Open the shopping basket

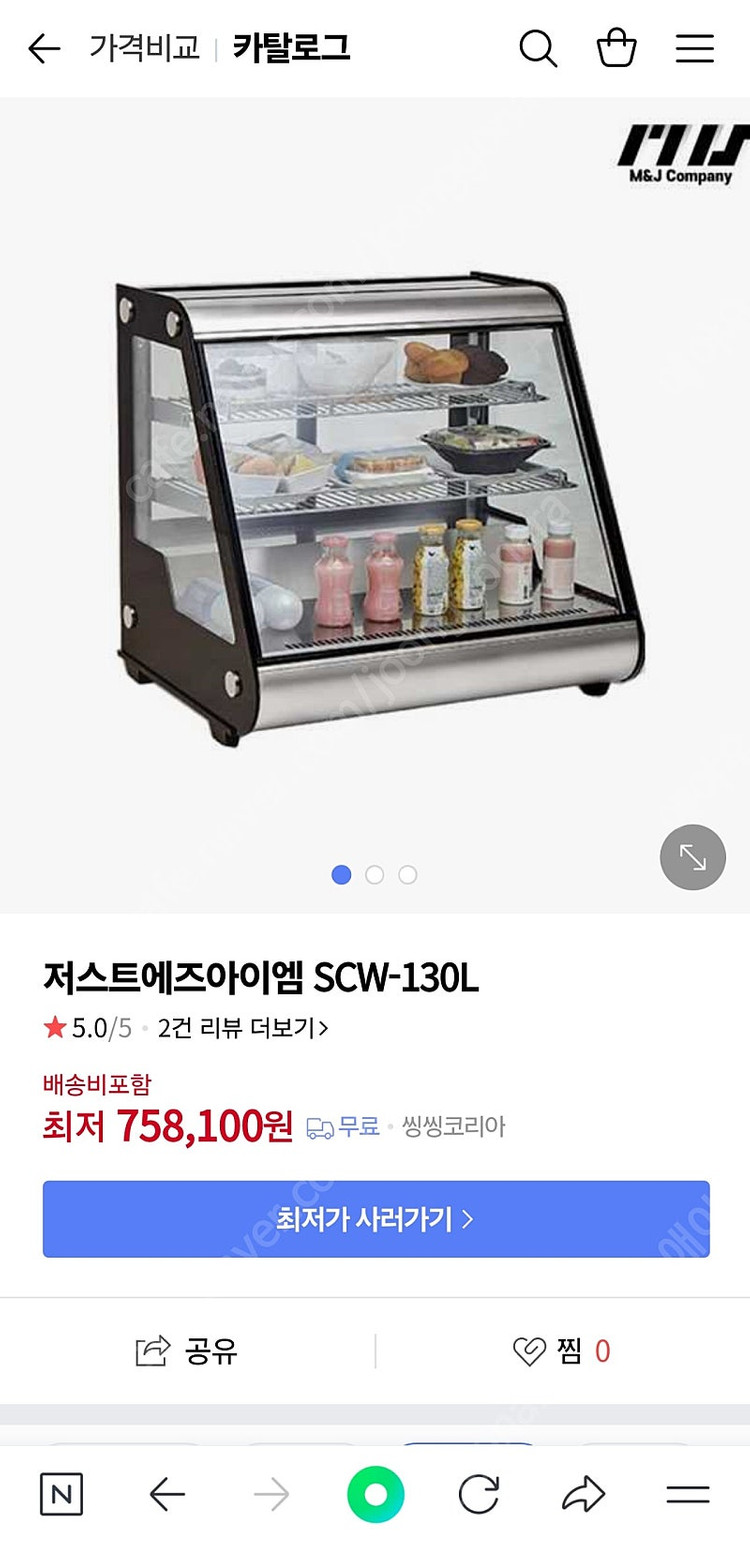tap(616, 48)
